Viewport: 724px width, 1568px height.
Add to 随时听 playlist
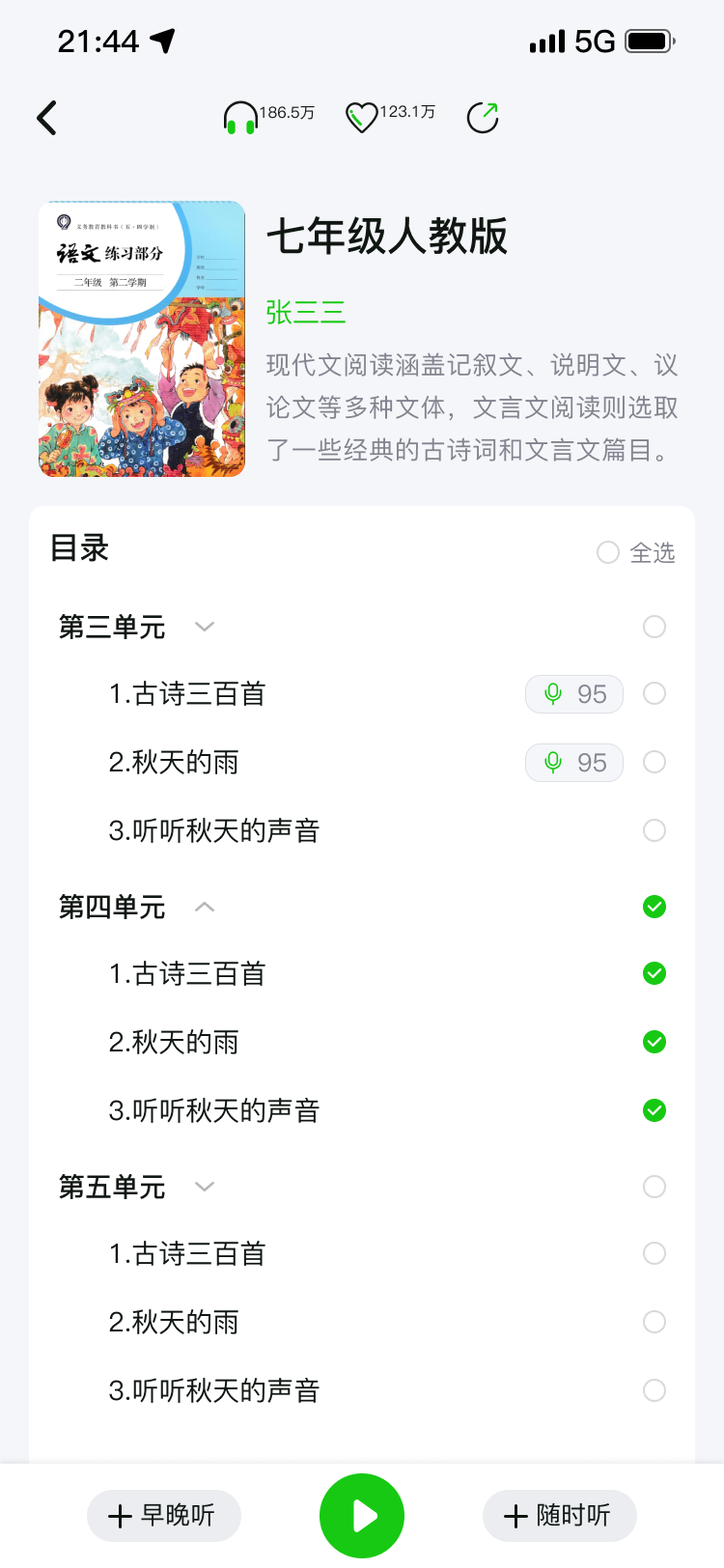(x=559, y=1516)
